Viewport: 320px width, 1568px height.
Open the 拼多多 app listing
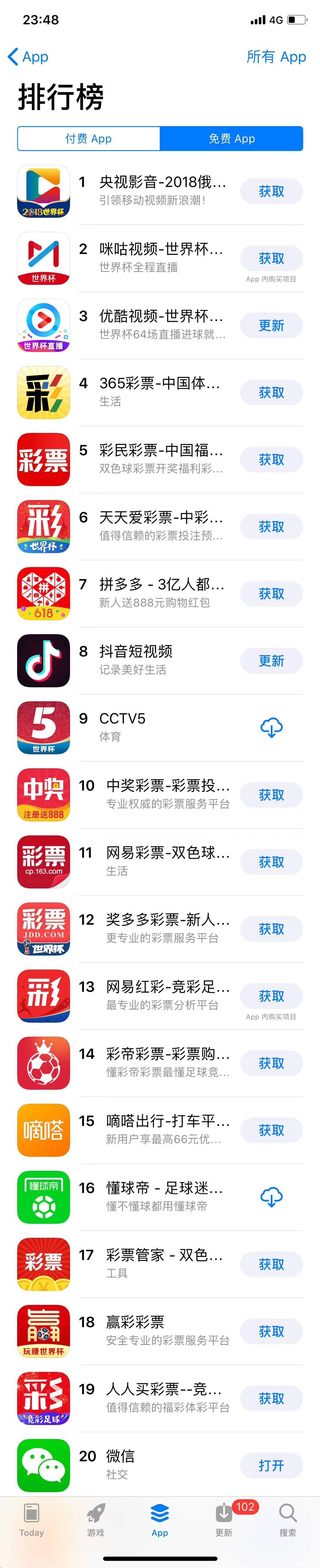tap(161, 593)
